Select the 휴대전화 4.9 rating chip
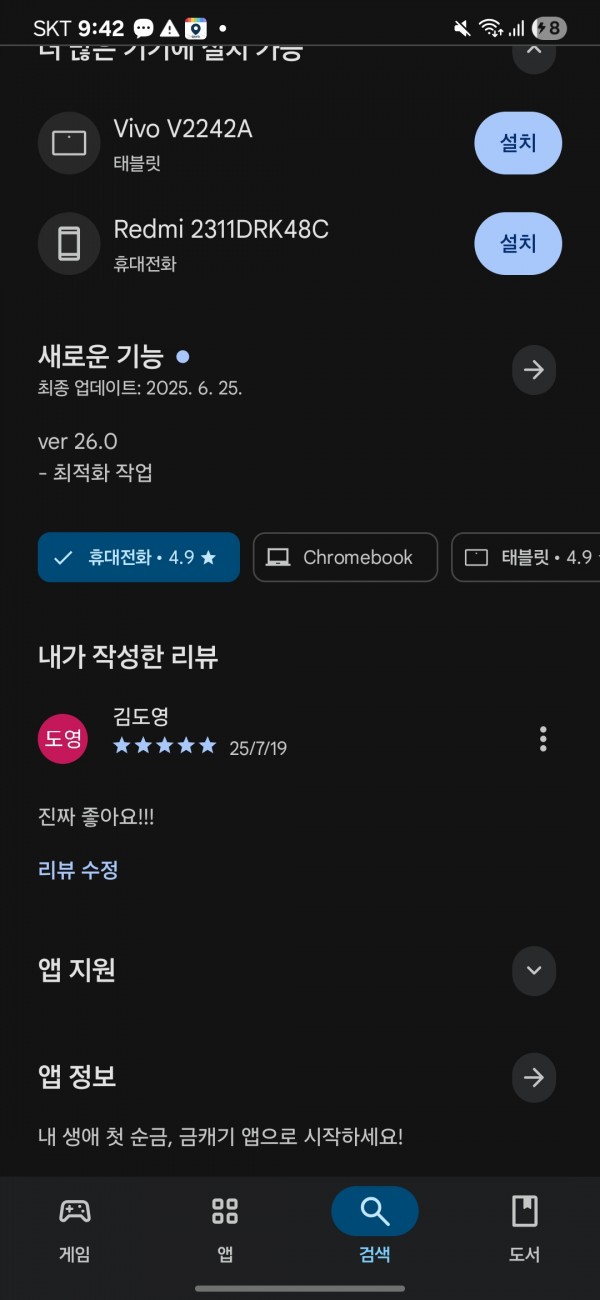Viewport: 600px width, 1300px height. (x=139, y=557)
